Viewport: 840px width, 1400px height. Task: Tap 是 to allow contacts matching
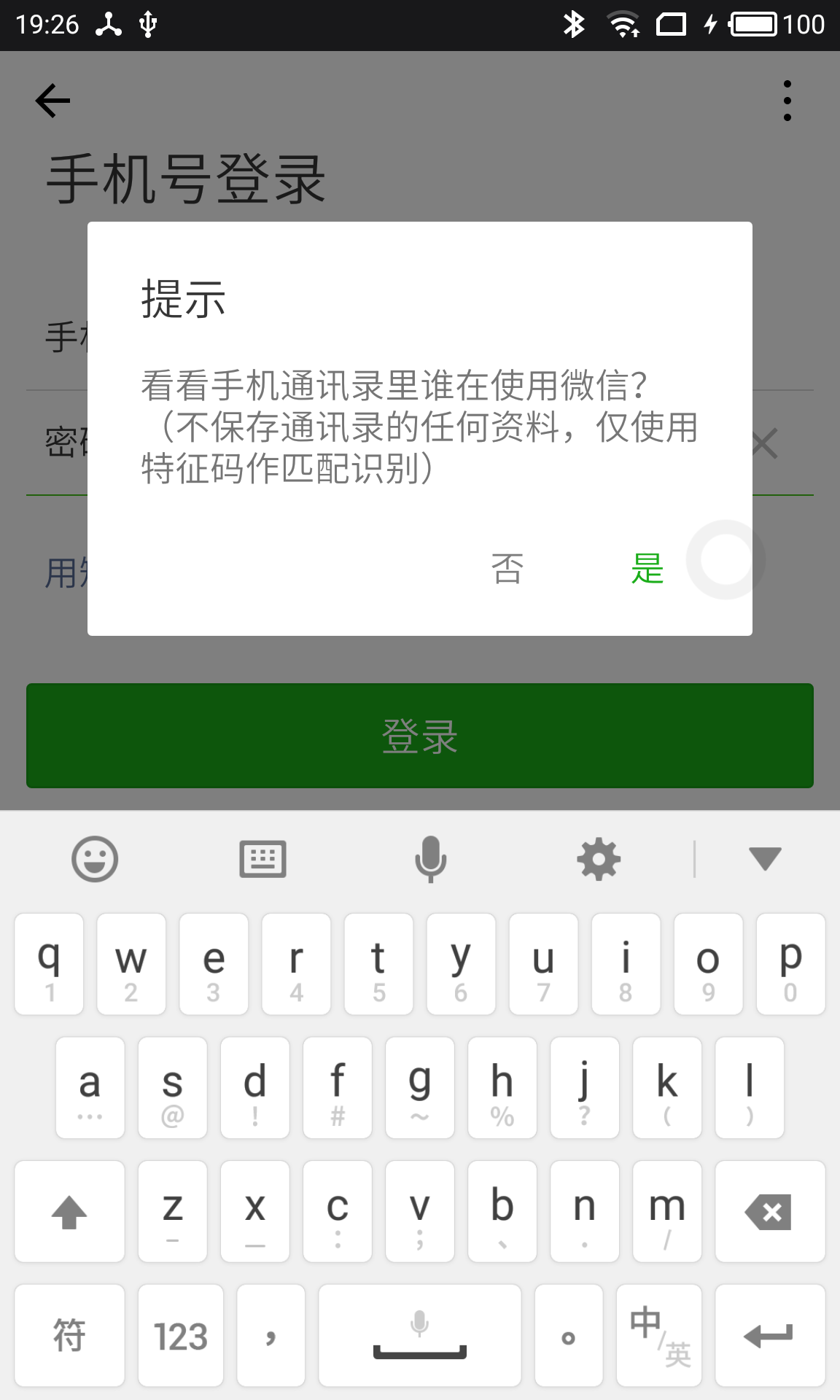click(647, 569)
